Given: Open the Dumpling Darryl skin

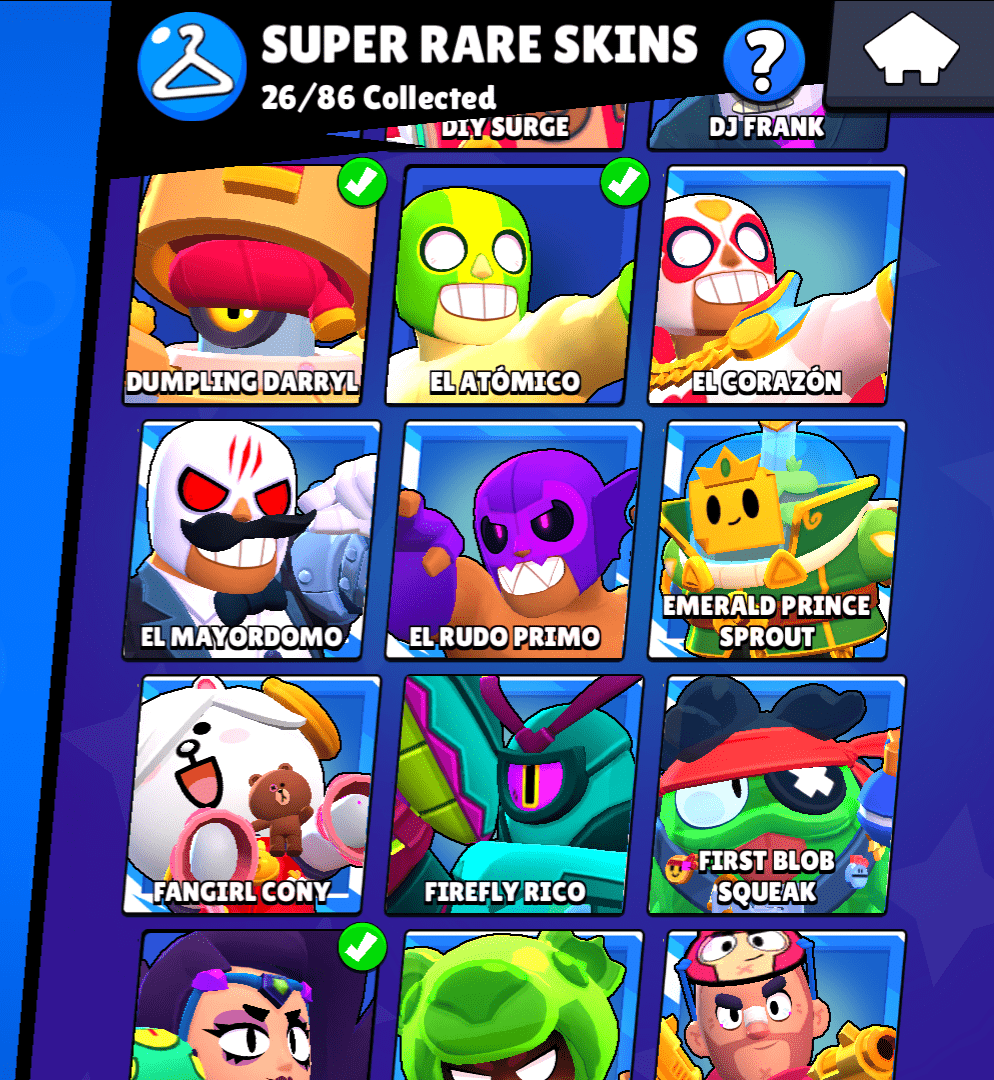Looking at the screenshot, I should coord(252,285).
